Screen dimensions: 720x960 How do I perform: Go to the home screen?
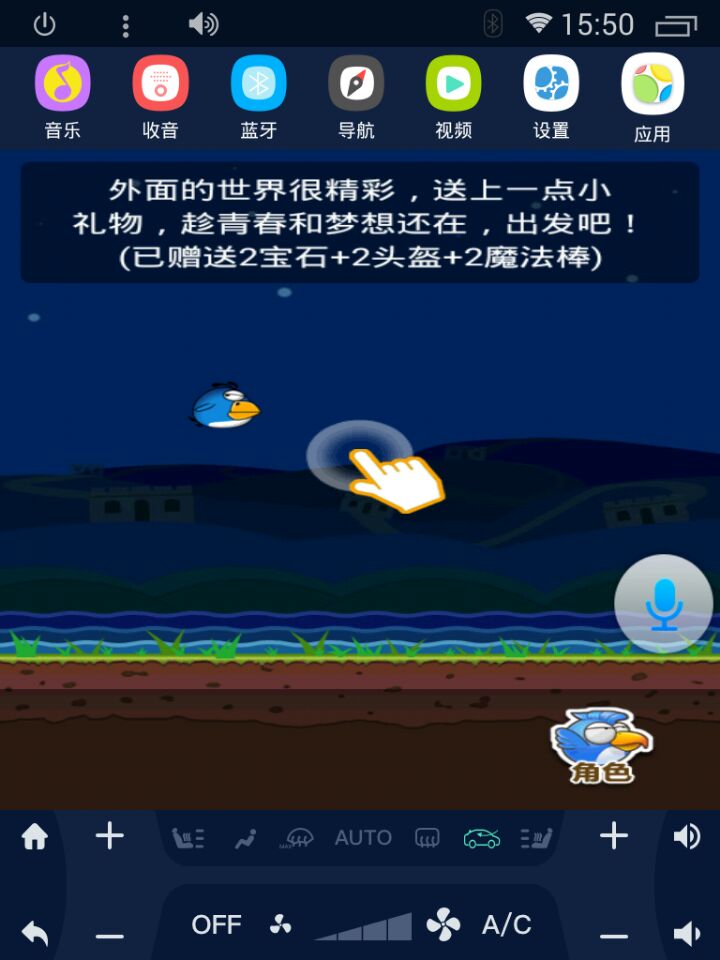[x=35, y=837]
